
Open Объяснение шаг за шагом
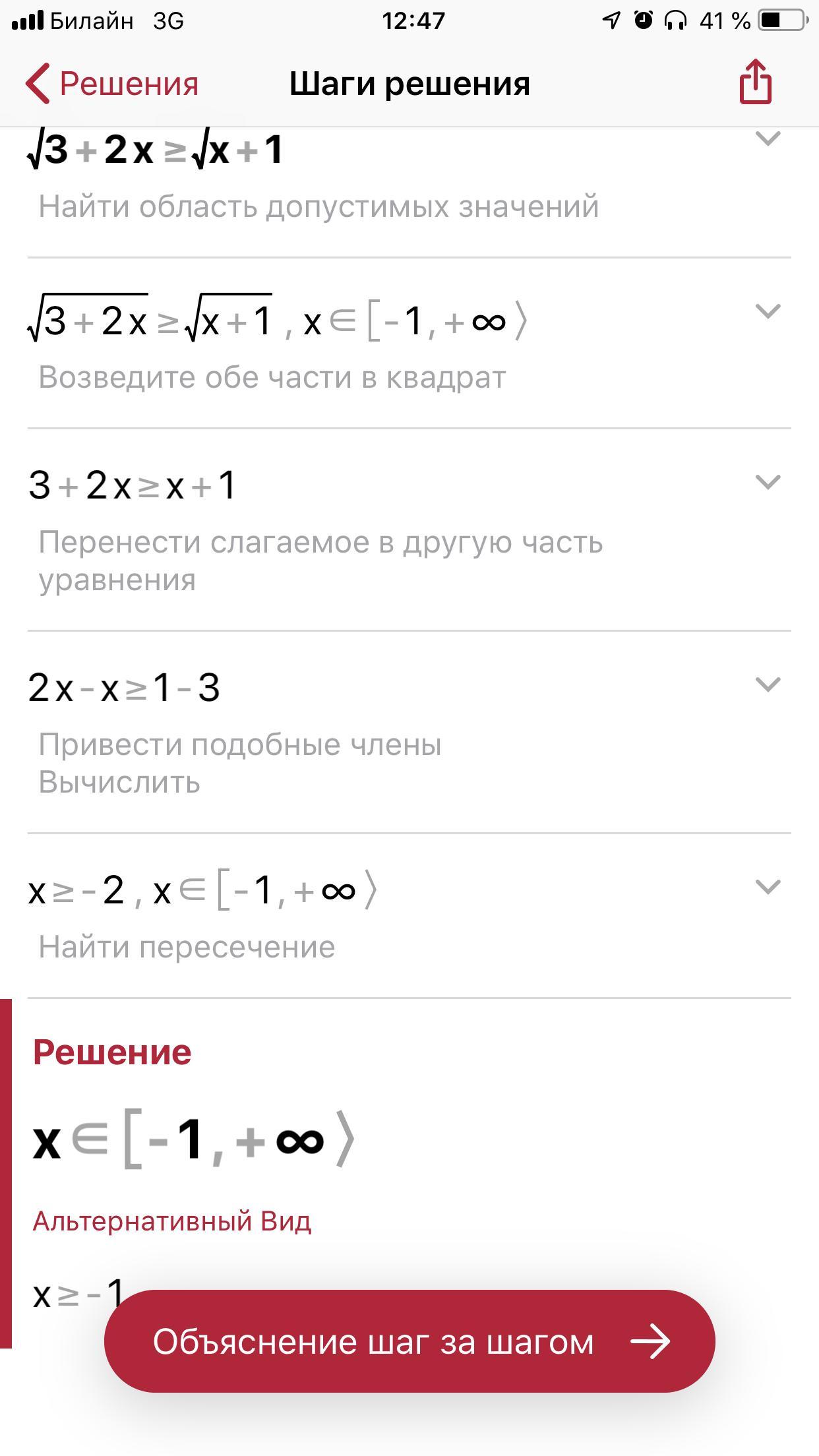[409, 1342]
